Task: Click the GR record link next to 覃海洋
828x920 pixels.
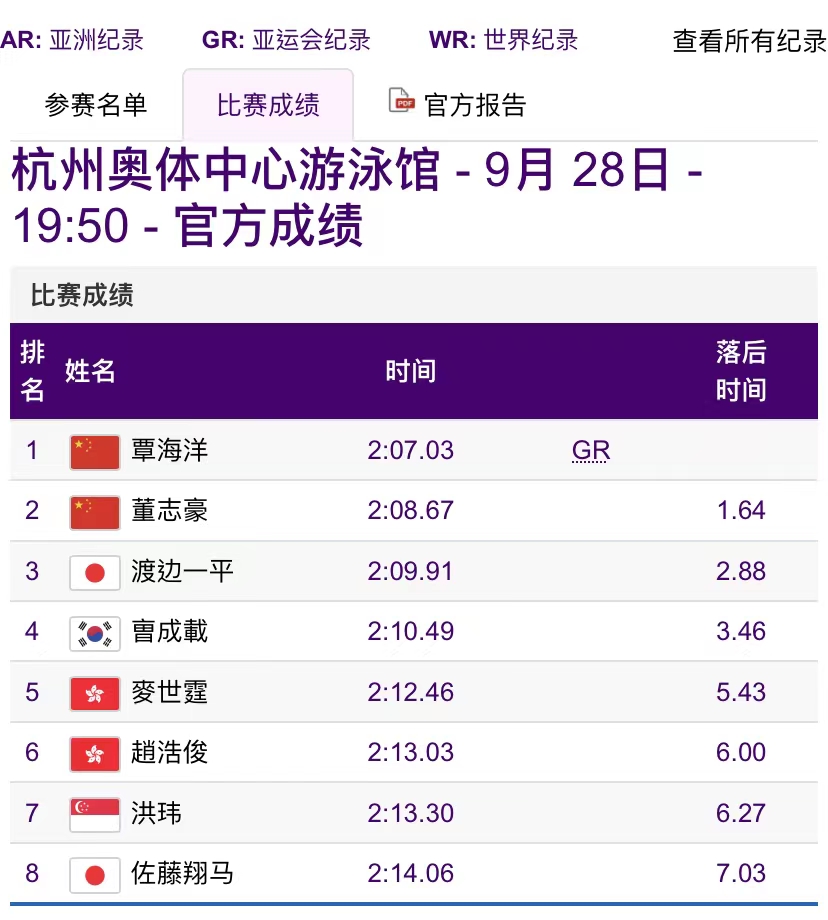Action: click(x=590, y=450)
